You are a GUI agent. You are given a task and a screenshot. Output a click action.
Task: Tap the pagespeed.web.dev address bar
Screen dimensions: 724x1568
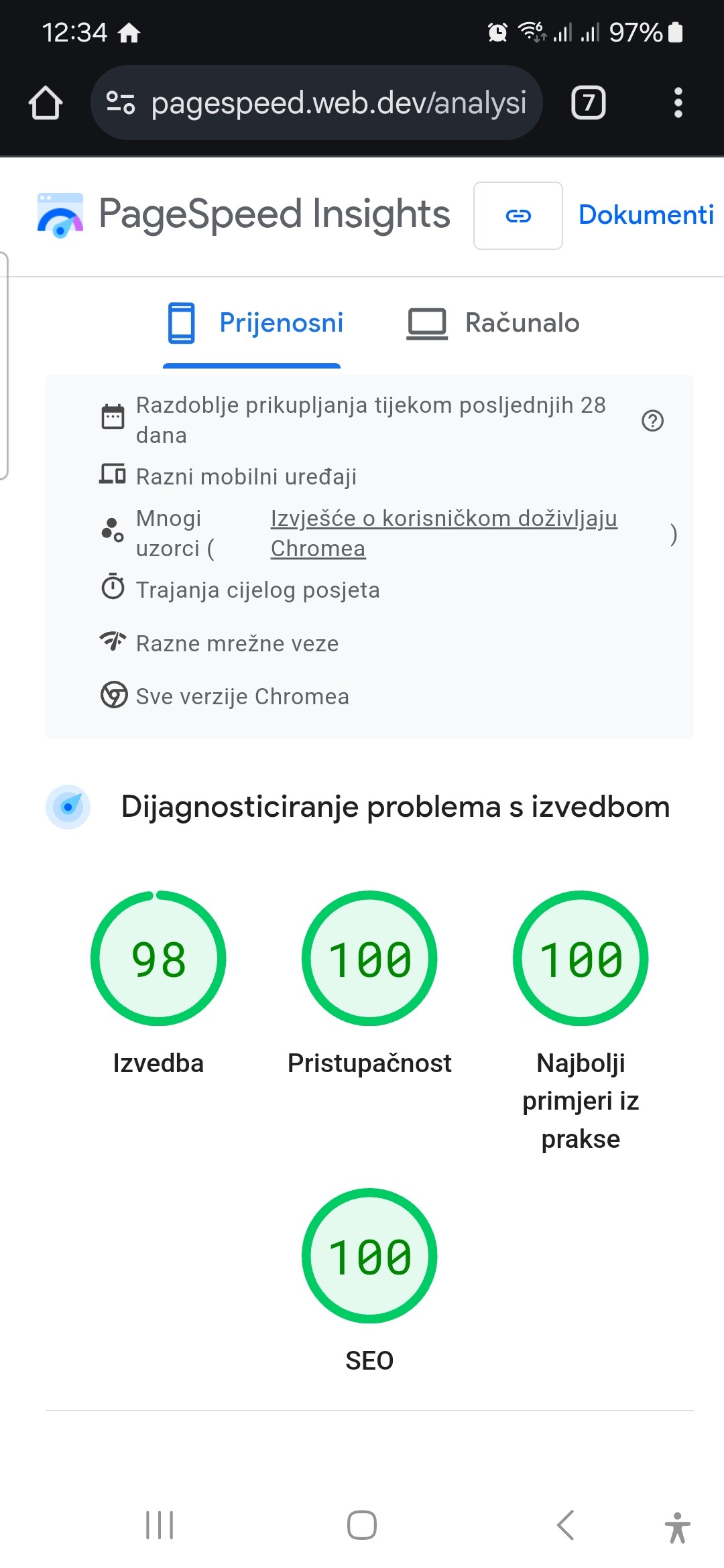pos(316,103)
